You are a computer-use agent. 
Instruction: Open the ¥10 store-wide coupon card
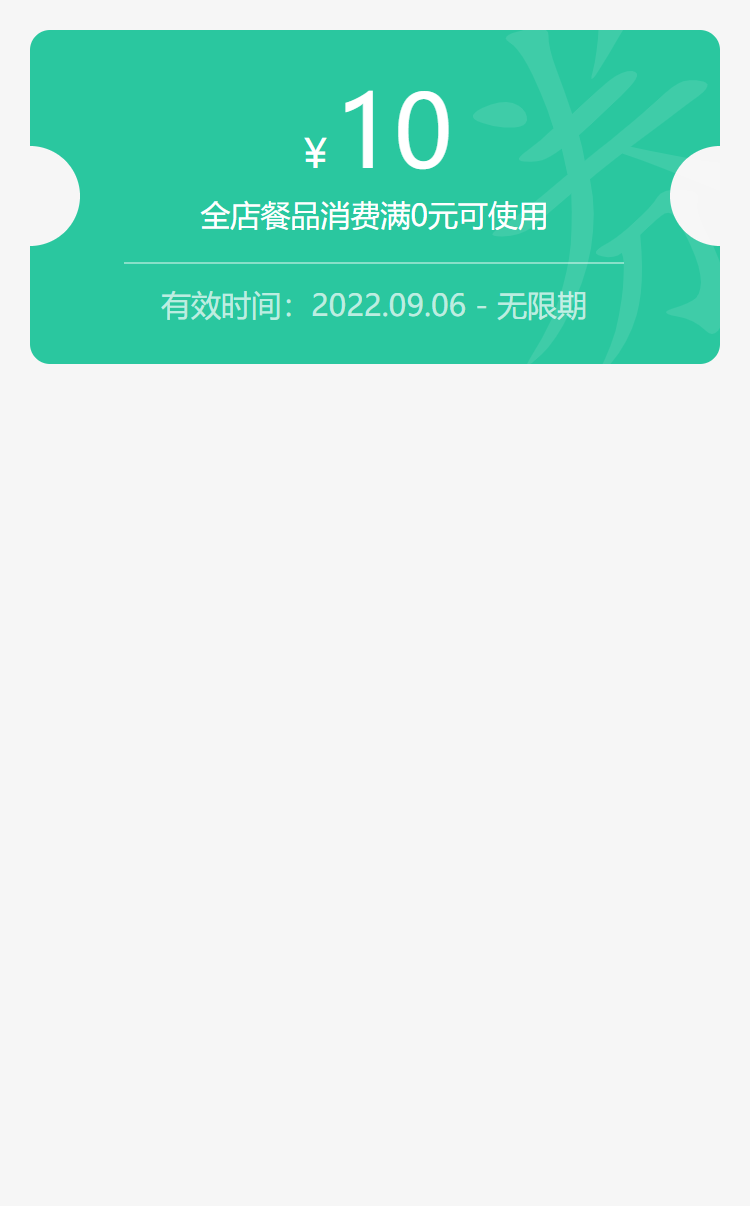(375, 197)
